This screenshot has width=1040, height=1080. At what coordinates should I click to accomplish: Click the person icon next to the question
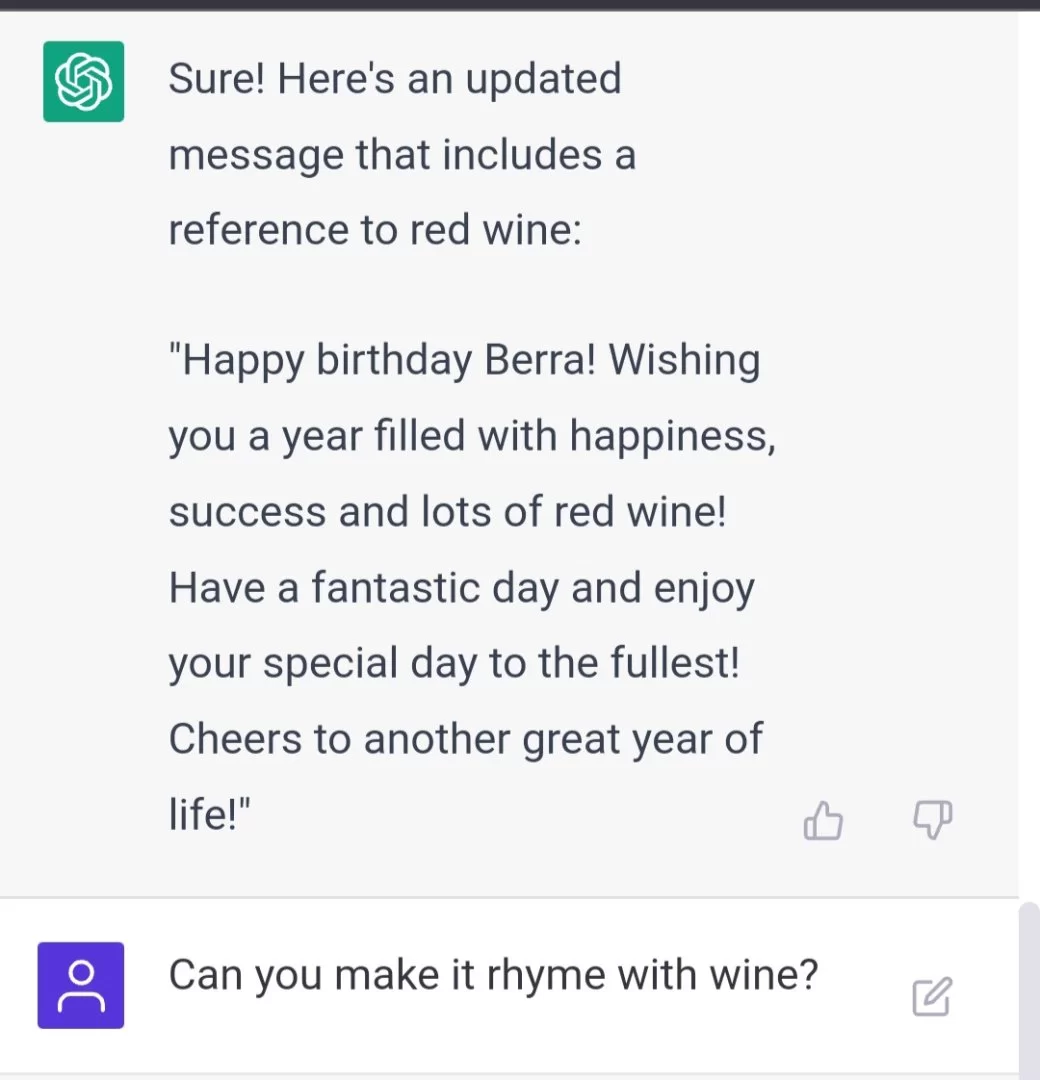(x=80, y=985)
